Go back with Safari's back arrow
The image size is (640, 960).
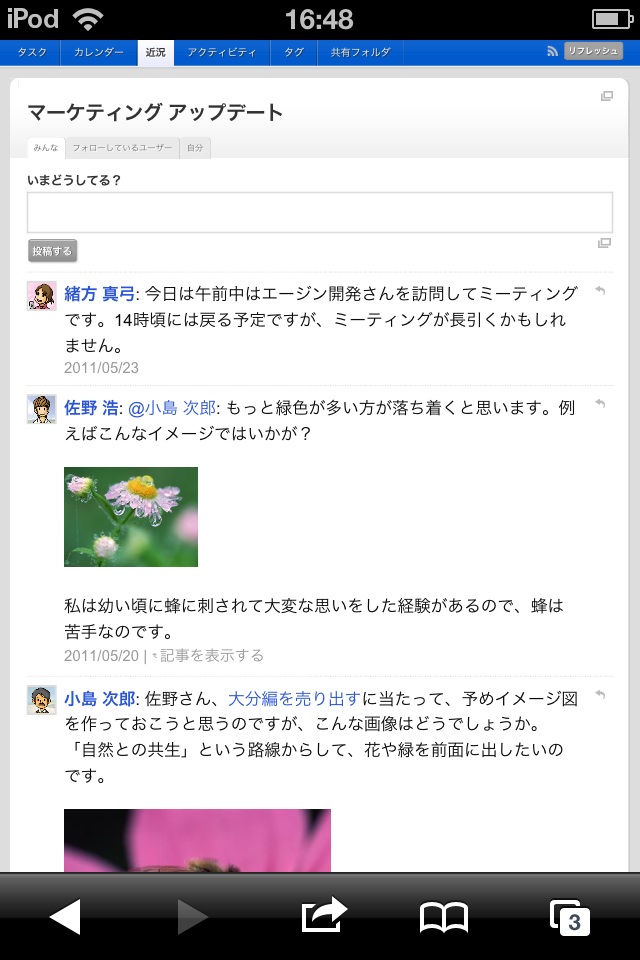coord(65,917)
